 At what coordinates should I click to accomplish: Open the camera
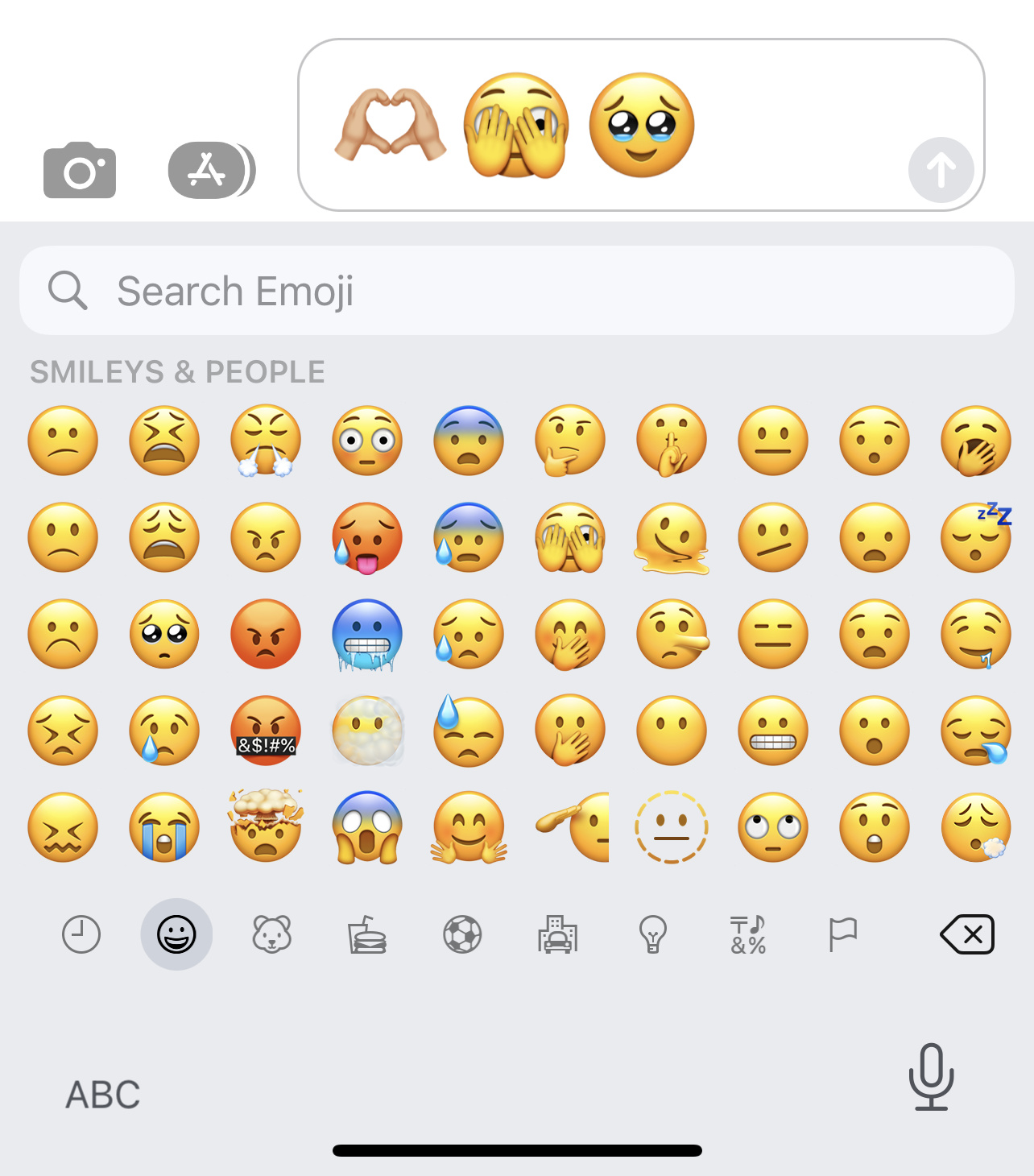[x=79, y=170]
